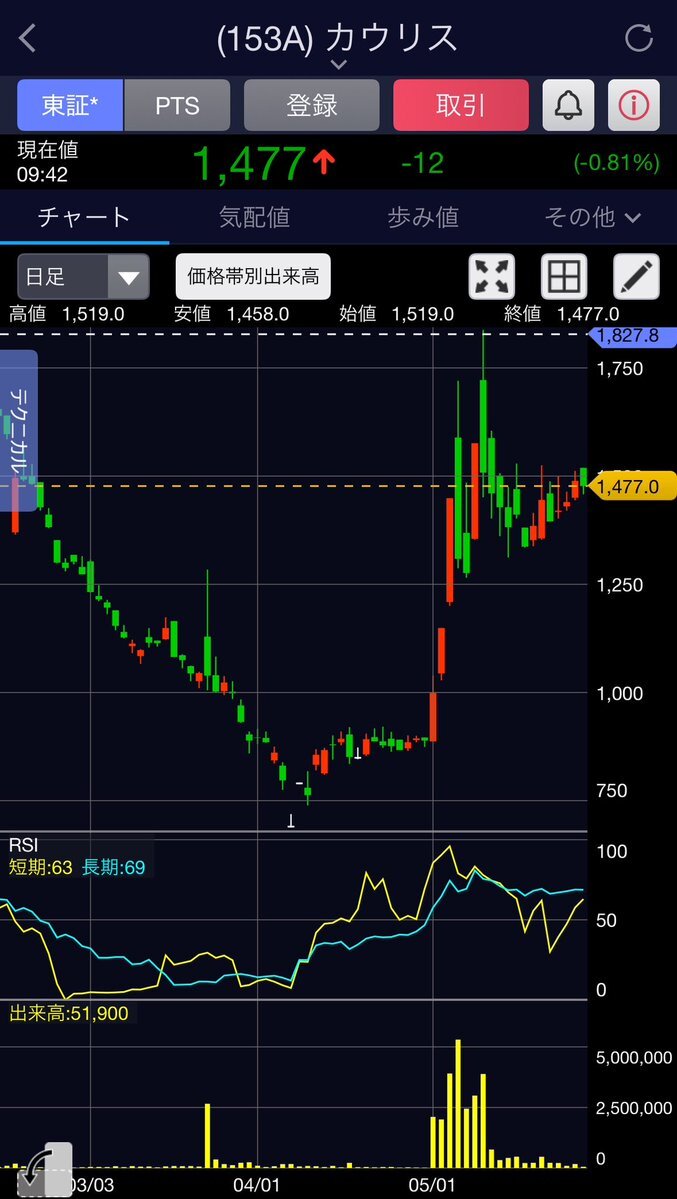Expand the stock name dropdown chevron
This screenshot has height=1199, width=677.
338,64
